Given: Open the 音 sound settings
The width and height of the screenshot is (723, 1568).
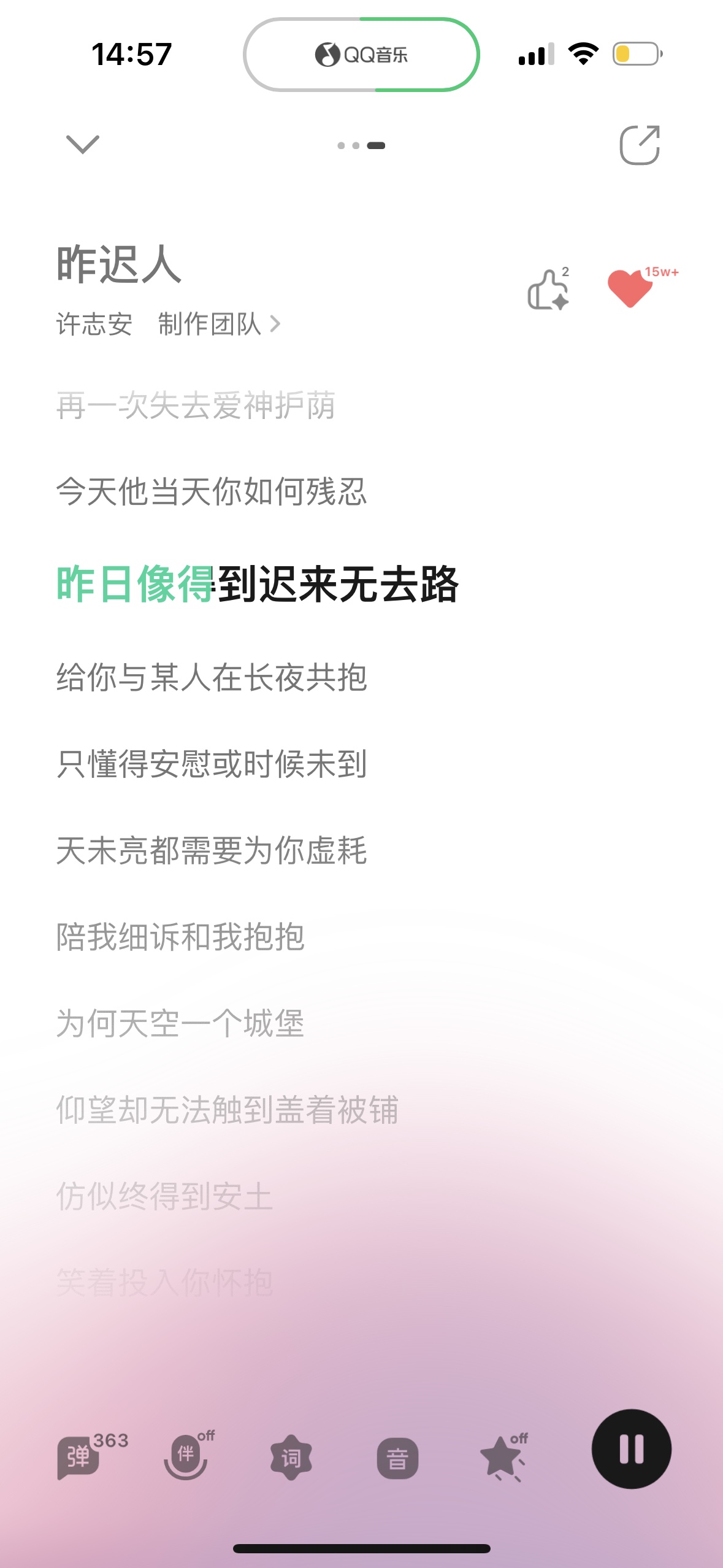Looking at the screenshot, I should click(397, 1458).
